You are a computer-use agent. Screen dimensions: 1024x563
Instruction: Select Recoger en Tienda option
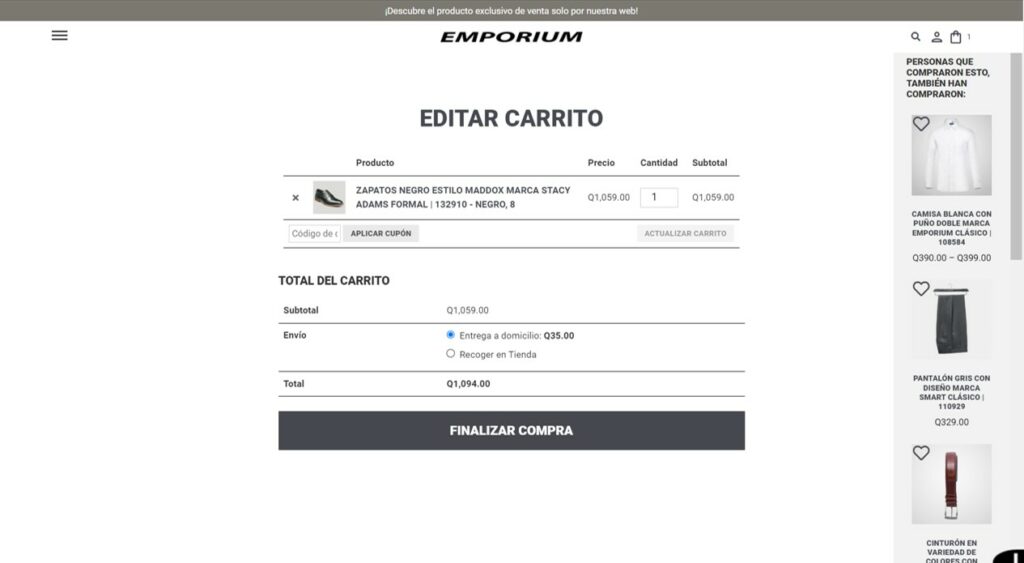(x=451, y=353)
